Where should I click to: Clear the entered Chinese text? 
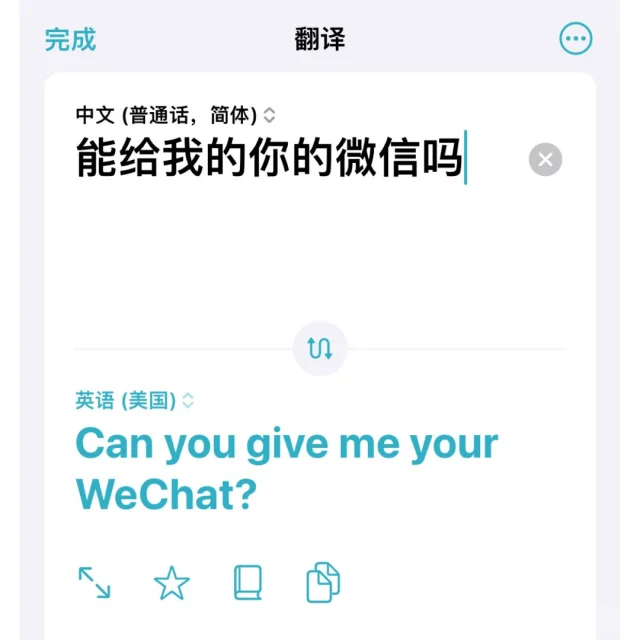pyautogui.click(x=545, y=159)
